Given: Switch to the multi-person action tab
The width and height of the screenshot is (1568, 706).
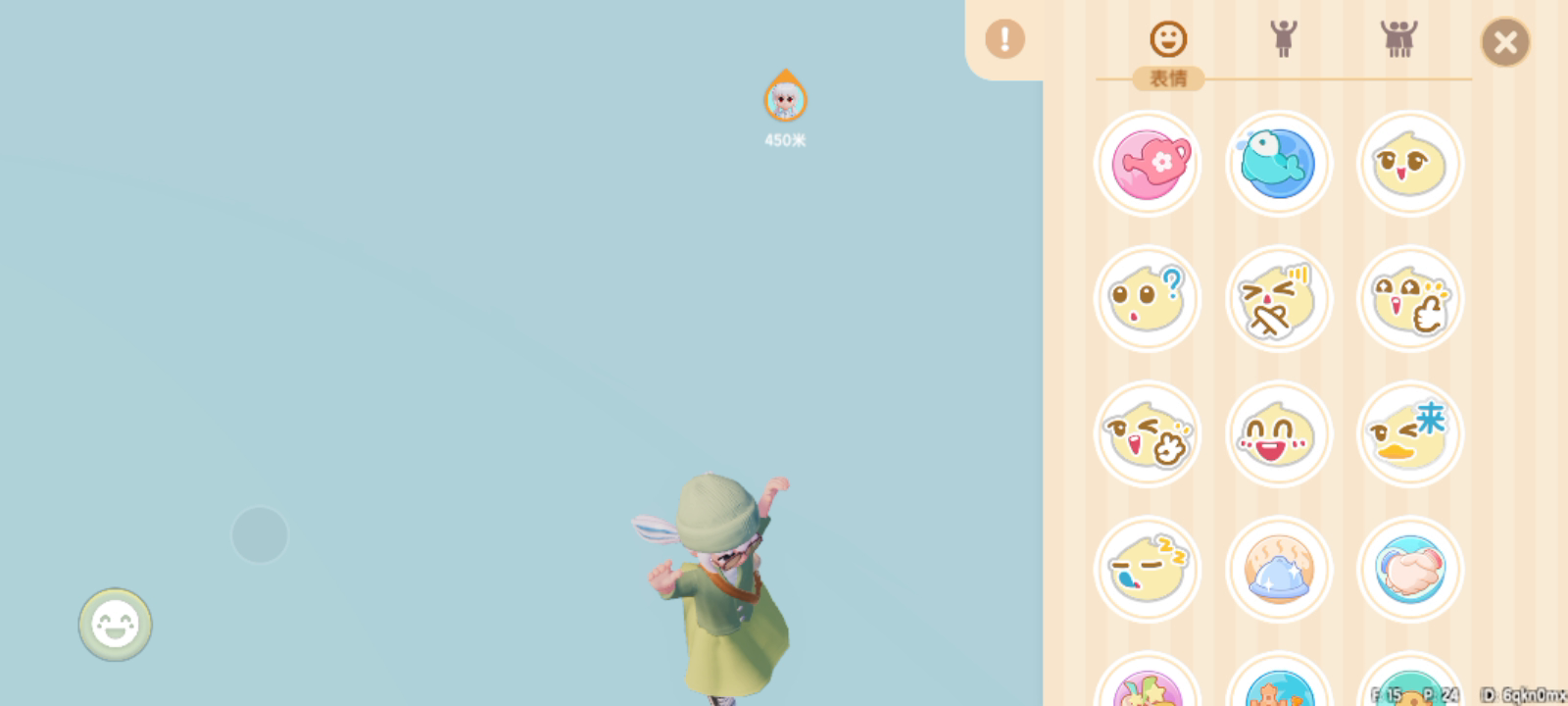Looking at the screenshot, I should point(1398,39).
